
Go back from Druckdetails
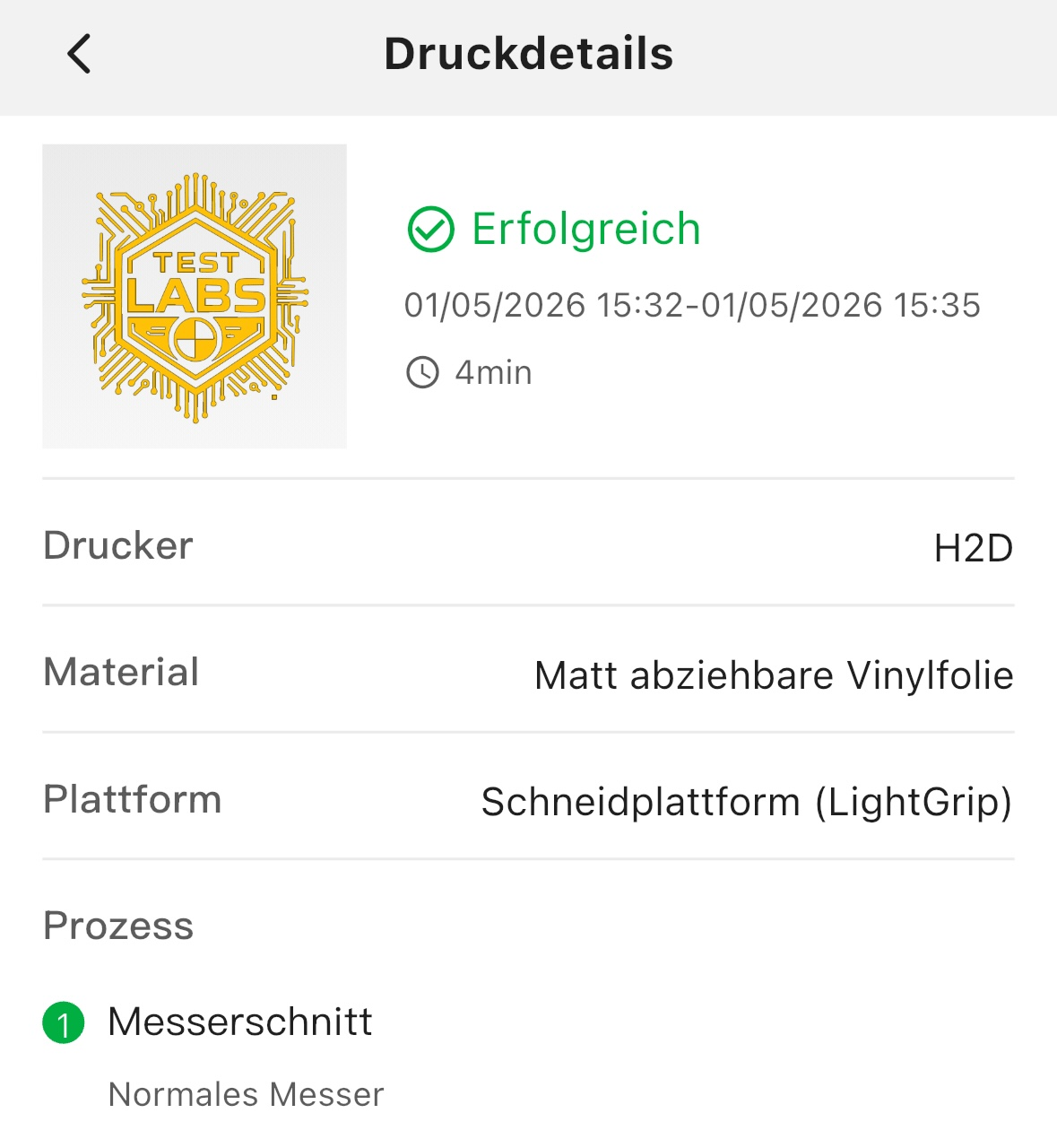79,54
